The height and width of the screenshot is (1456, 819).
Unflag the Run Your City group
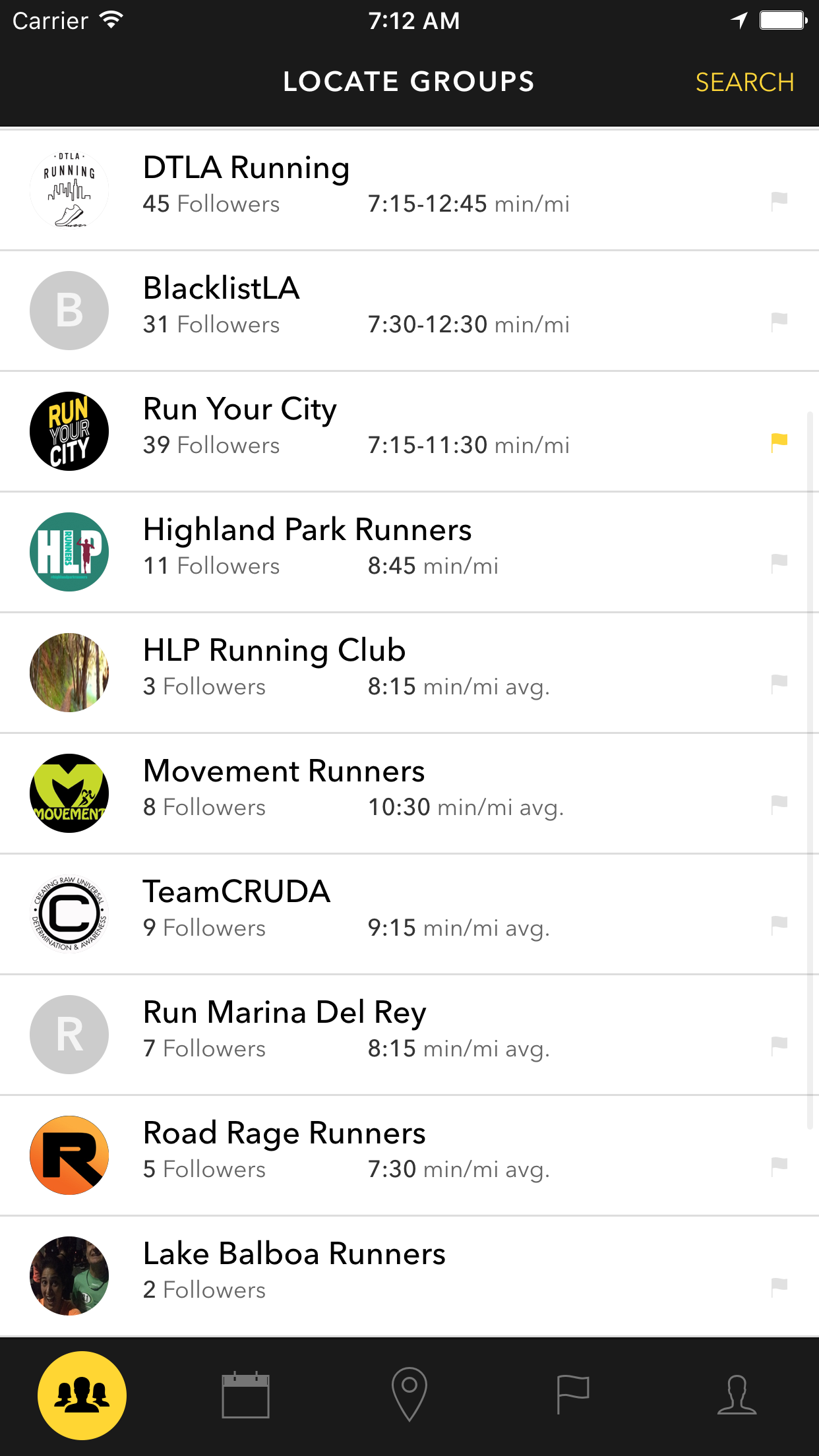pos(779,442)
